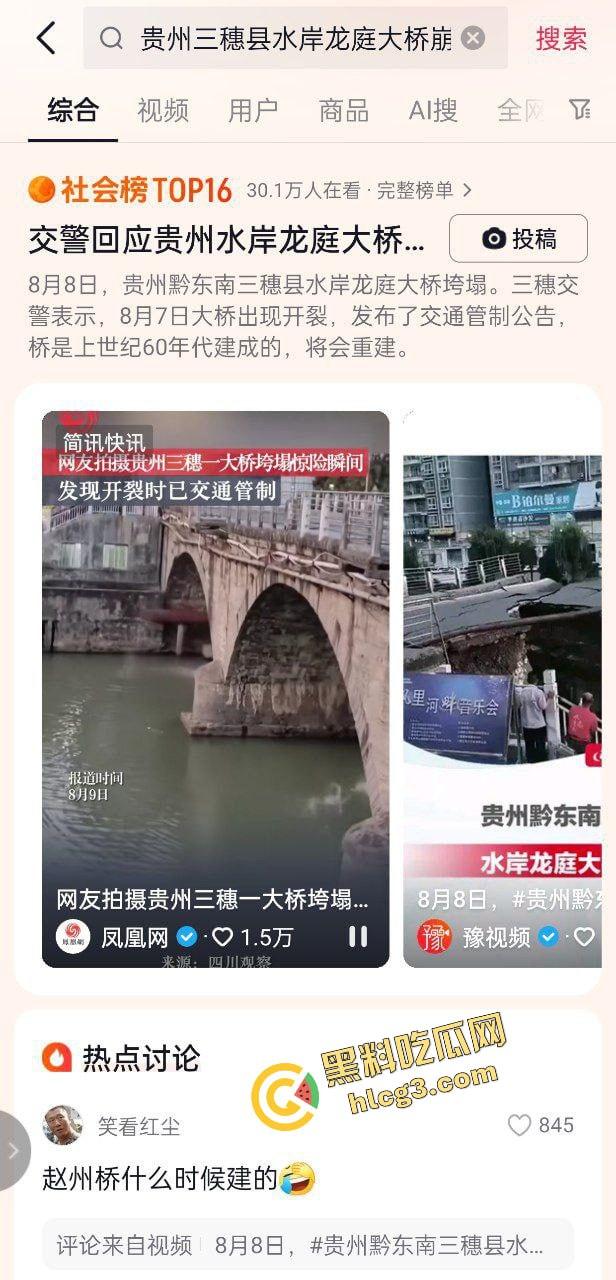Open 笑看红尘's profile avatar

(62, 1125)
